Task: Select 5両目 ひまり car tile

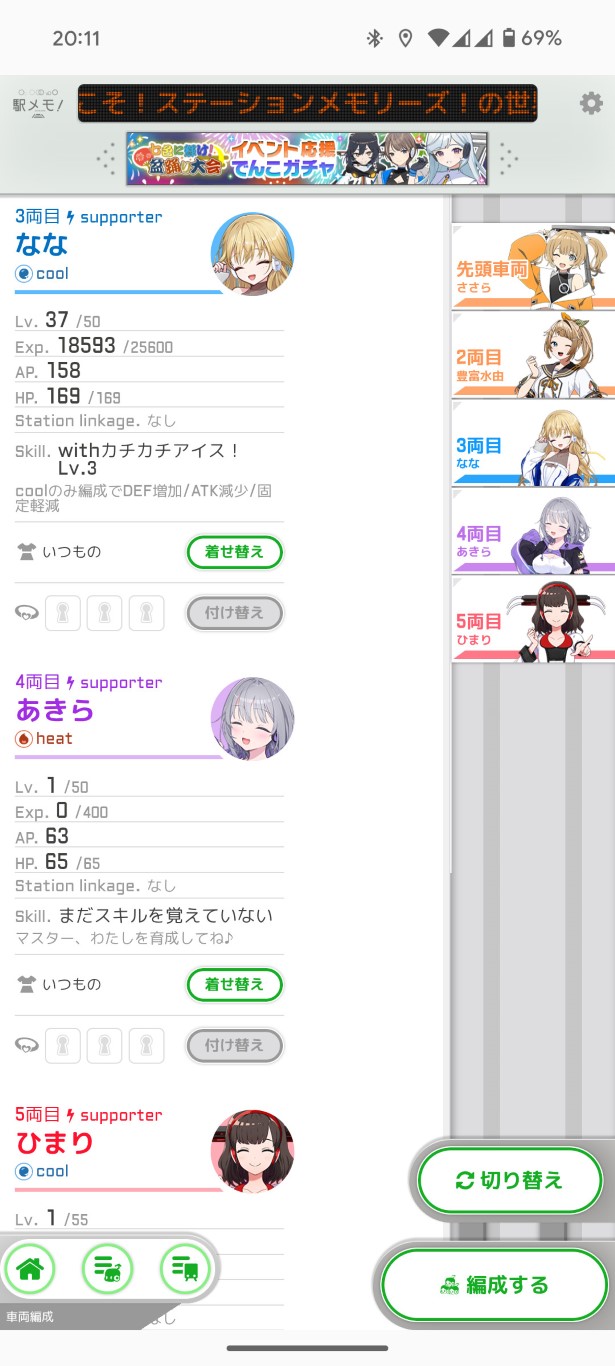Action: point(533,618)
